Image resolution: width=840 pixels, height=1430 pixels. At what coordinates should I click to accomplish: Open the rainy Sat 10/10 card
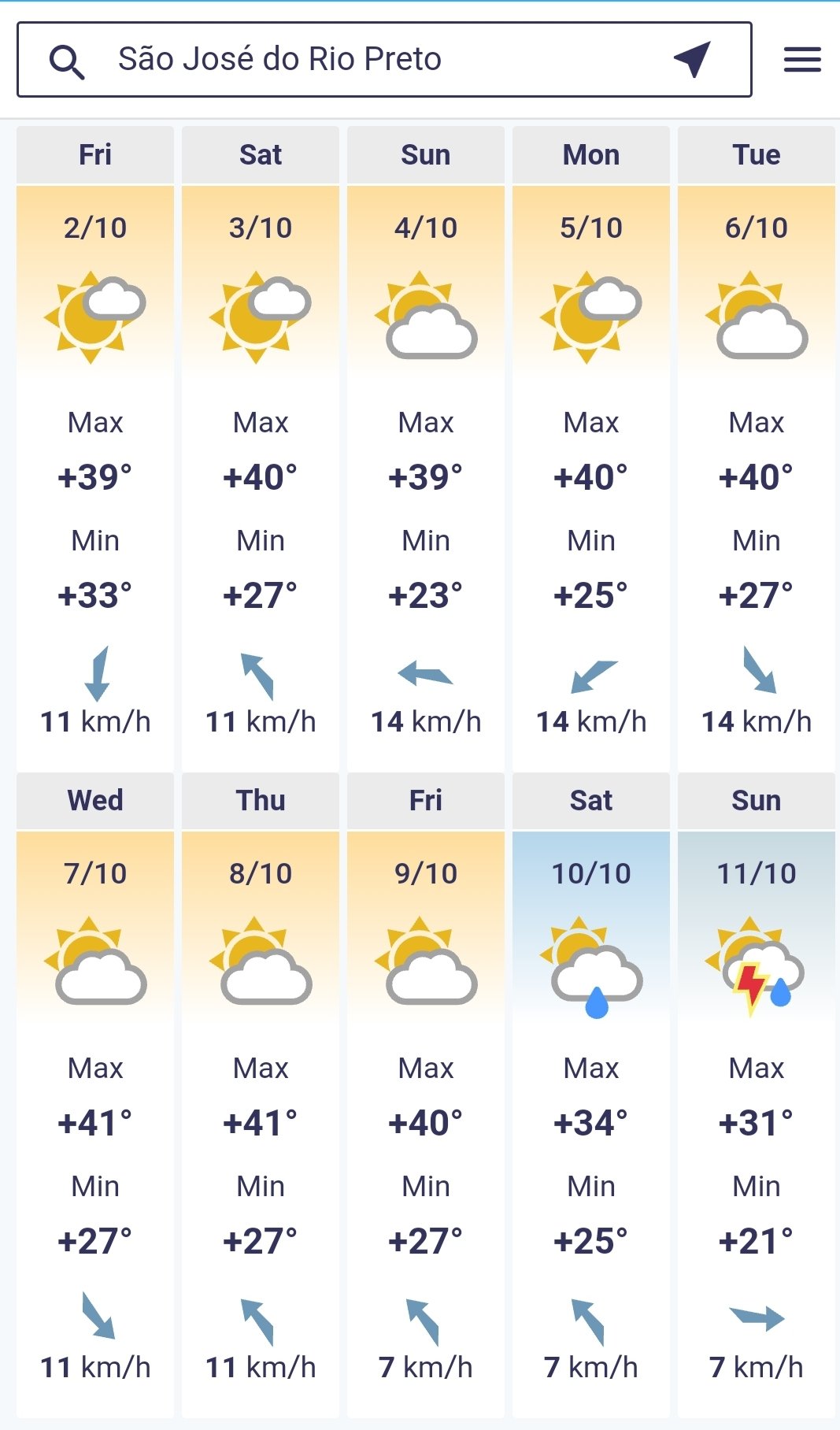(x=591, y=1095)
